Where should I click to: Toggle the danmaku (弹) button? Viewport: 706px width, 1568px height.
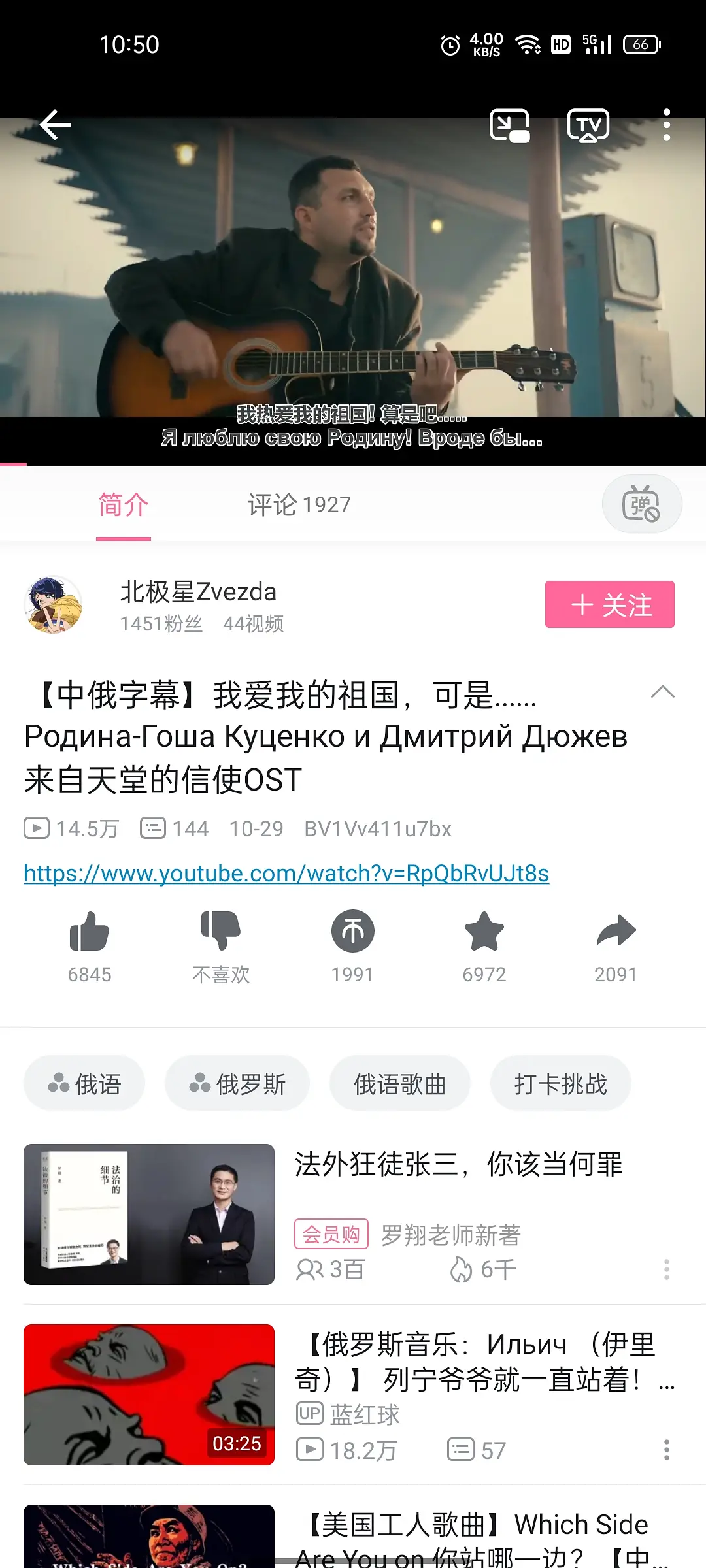(641, 504)
